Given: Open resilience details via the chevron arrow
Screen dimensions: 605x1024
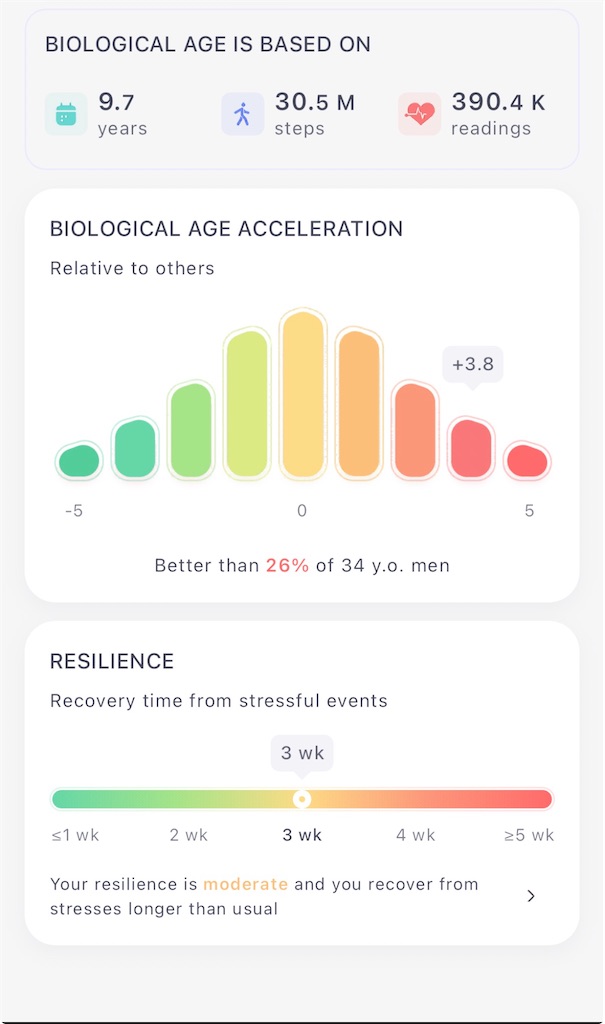Looking at the screenshot, I should click(531, 896).
